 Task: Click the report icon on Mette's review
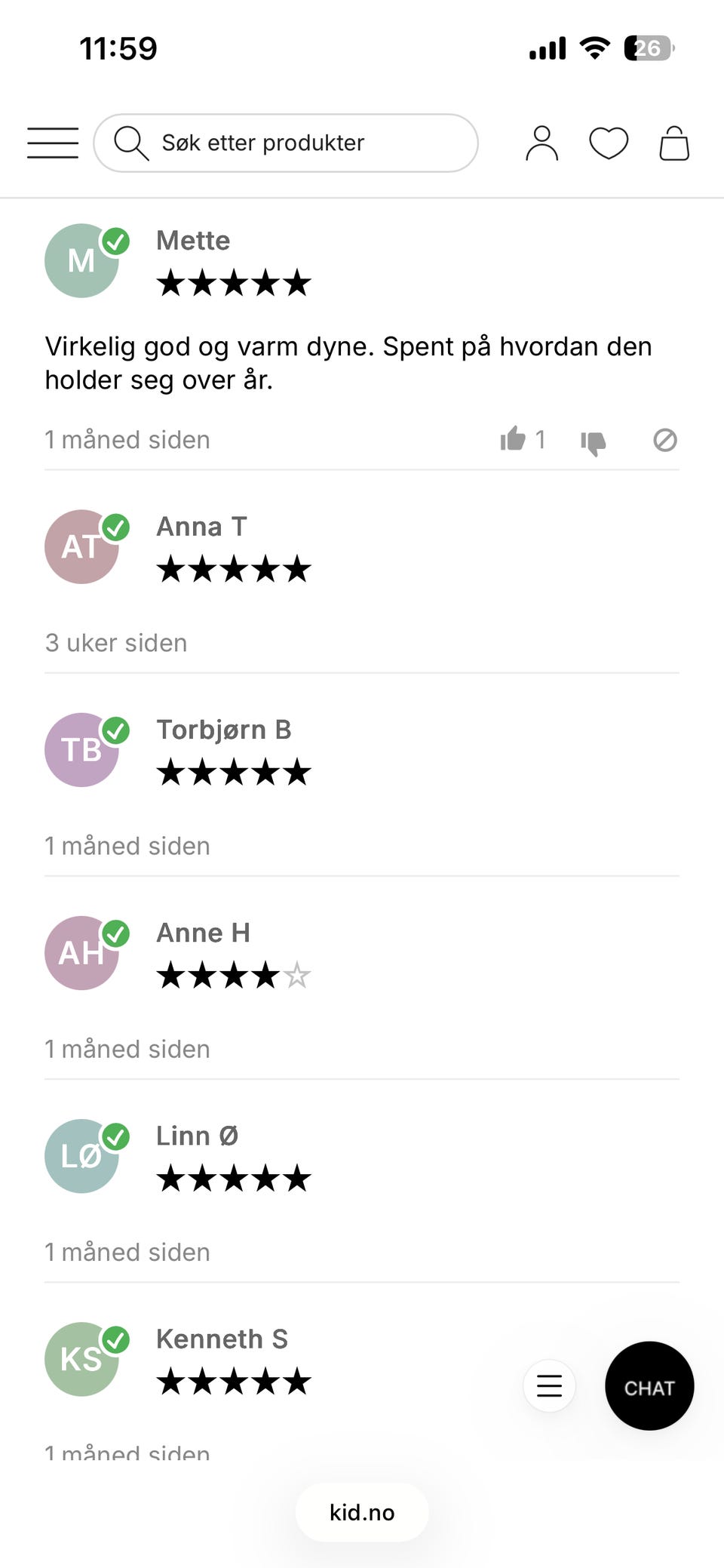665,439
